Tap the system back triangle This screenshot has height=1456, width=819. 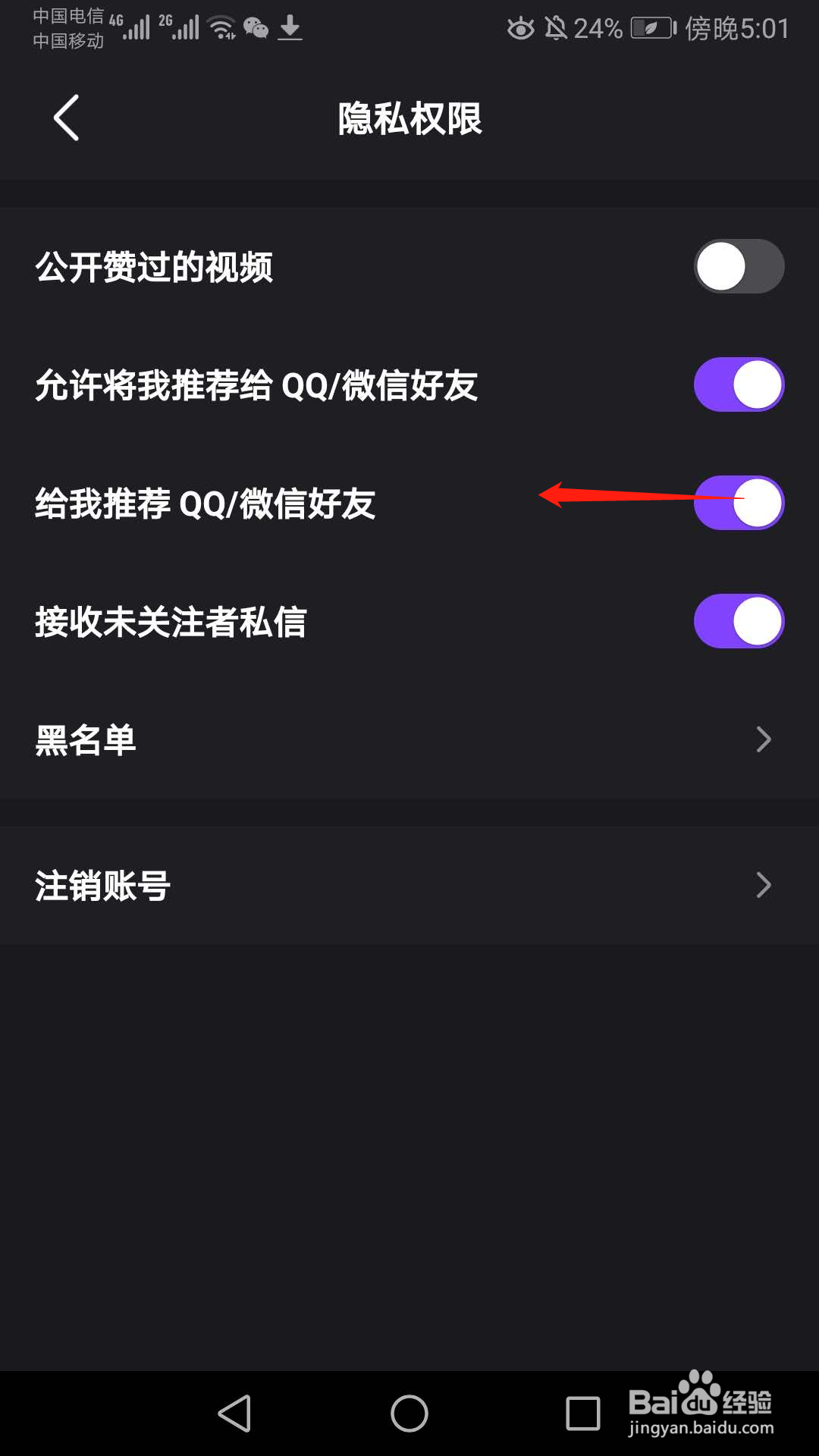tap(235, 1414)
